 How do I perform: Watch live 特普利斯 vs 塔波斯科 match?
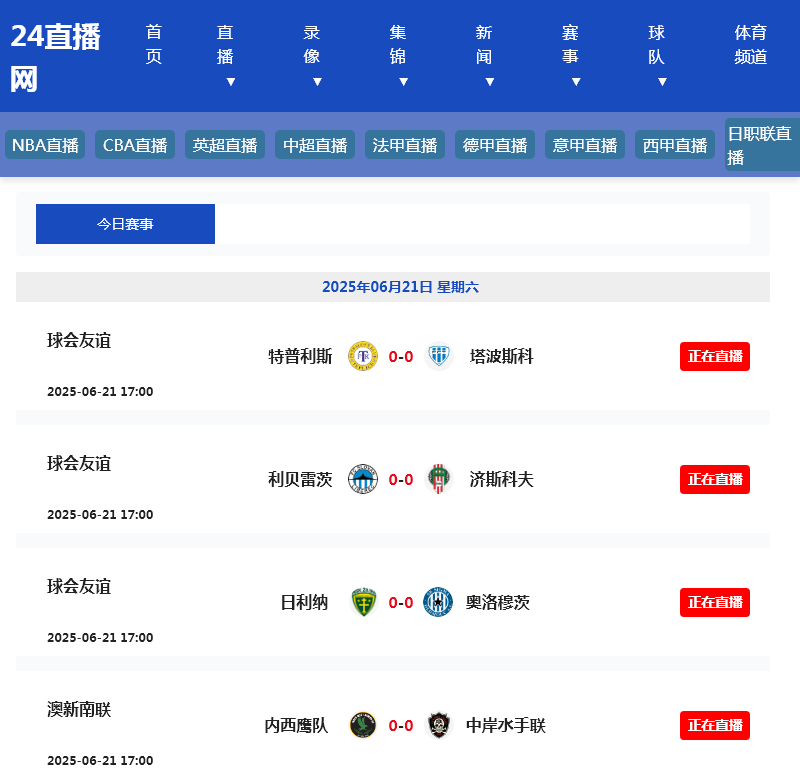[x=715, y=357]
